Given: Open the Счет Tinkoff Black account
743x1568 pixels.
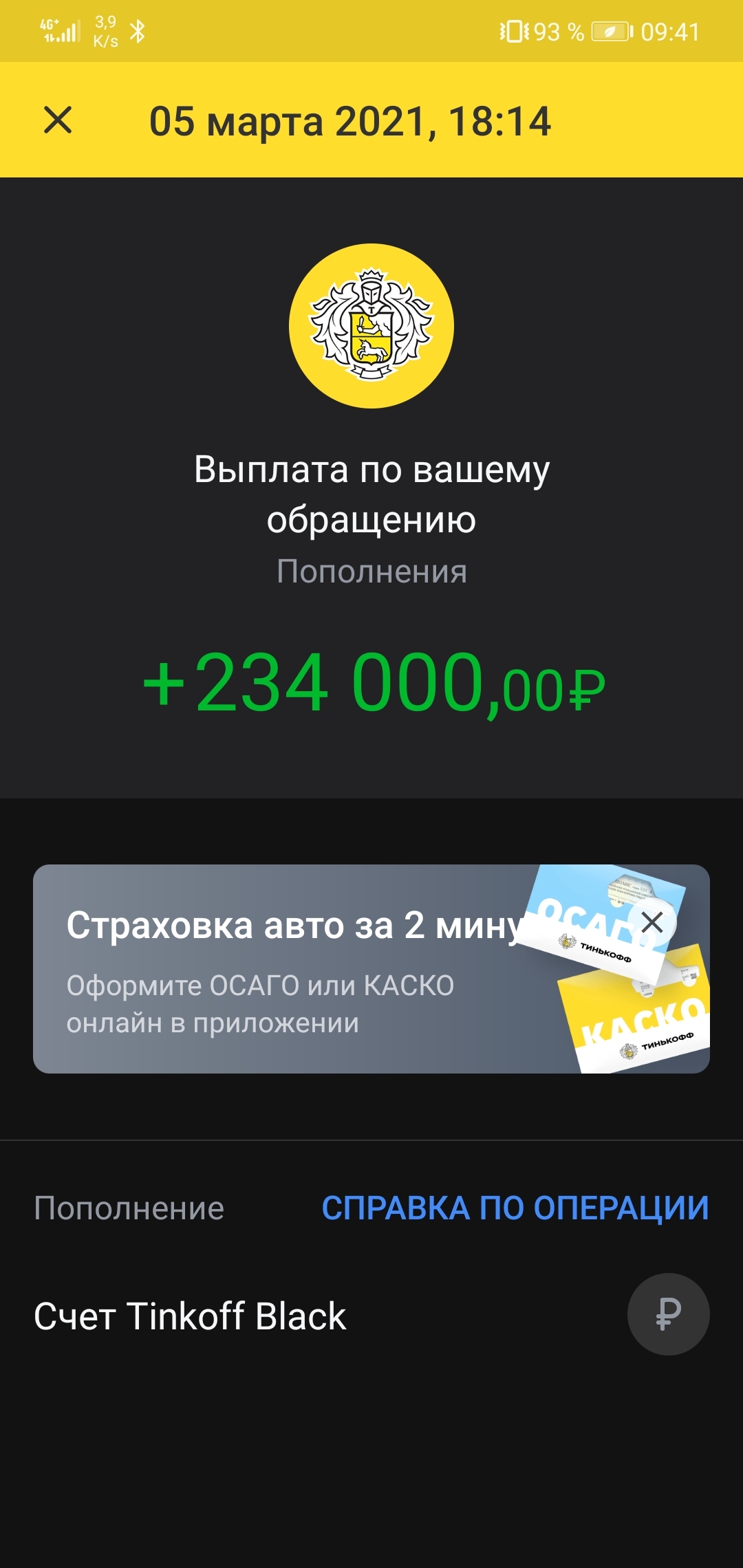Looking at the screenshot, I should point(191,1316).
